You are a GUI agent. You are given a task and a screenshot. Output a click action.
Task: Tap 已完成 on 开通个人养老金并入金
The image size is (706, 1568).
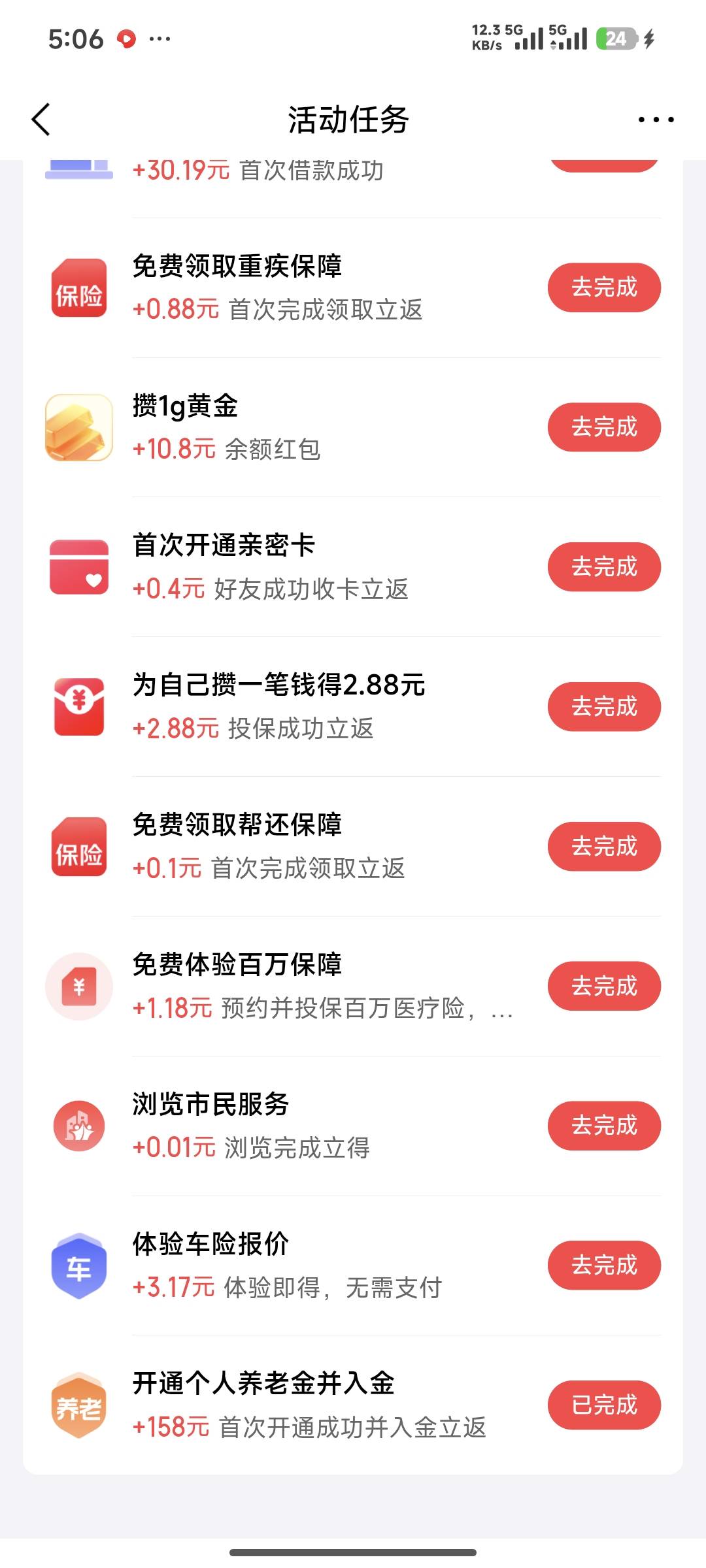pyautogui.click(x=604, y=1405)
